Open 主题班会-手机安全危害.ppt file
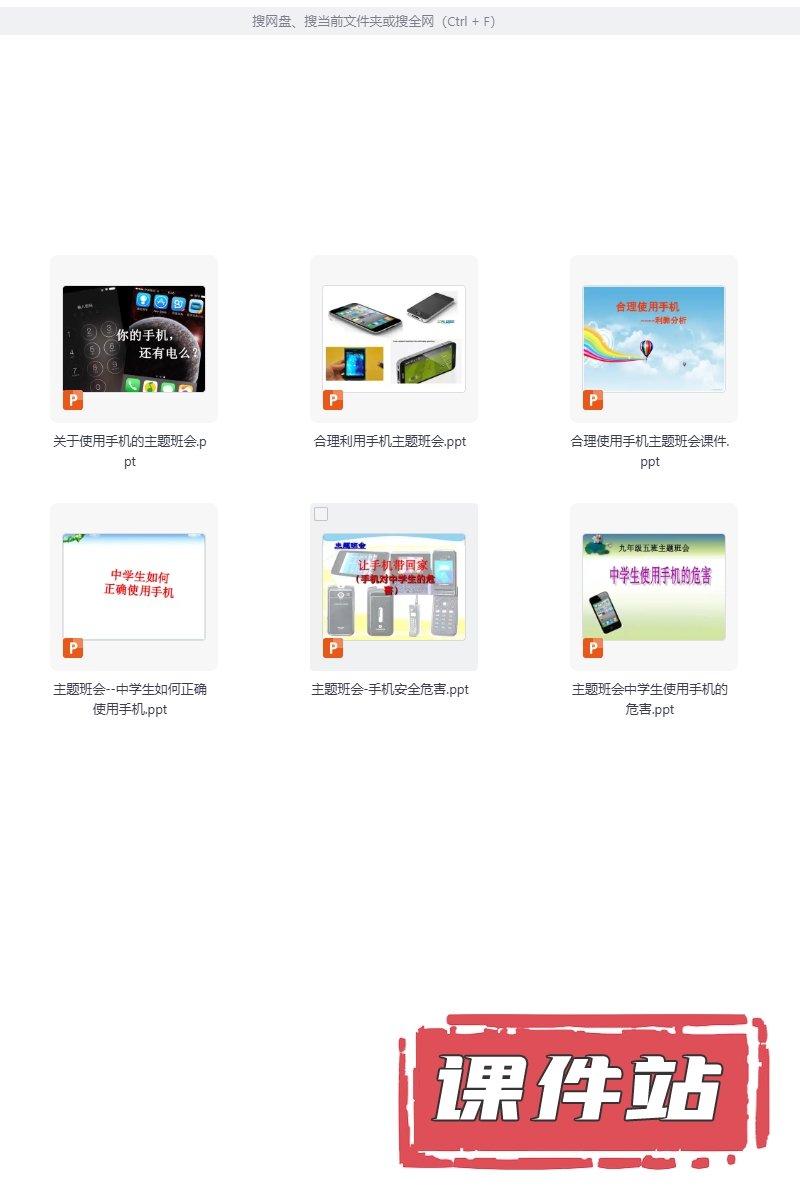 pos(394,587)
